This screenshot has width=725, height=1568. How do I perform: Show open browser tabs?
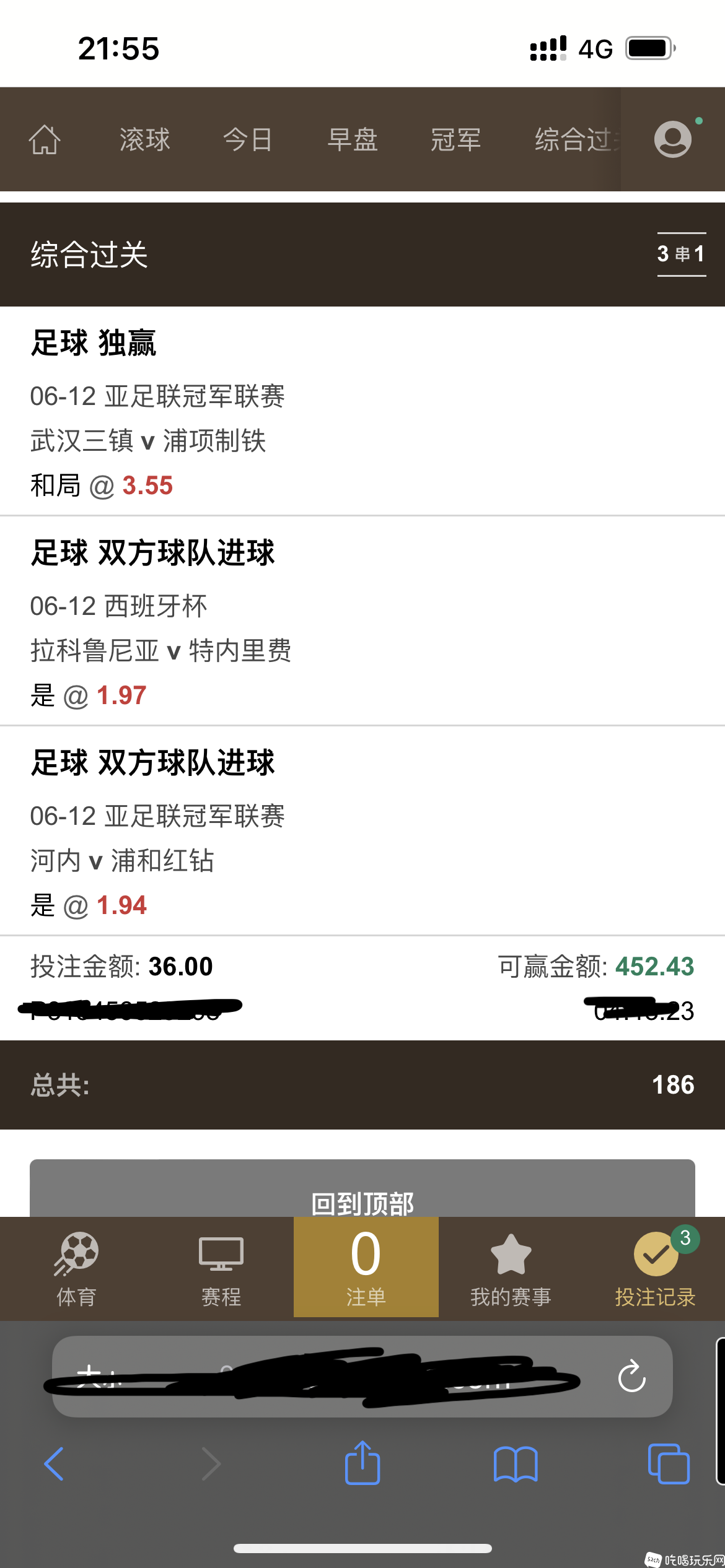[668, 1464]
